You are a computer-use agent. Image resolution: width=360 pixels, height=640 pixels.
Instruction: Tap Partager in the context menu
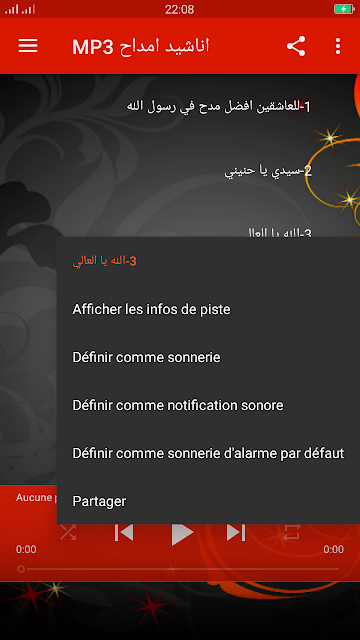(x=208, y=501)
